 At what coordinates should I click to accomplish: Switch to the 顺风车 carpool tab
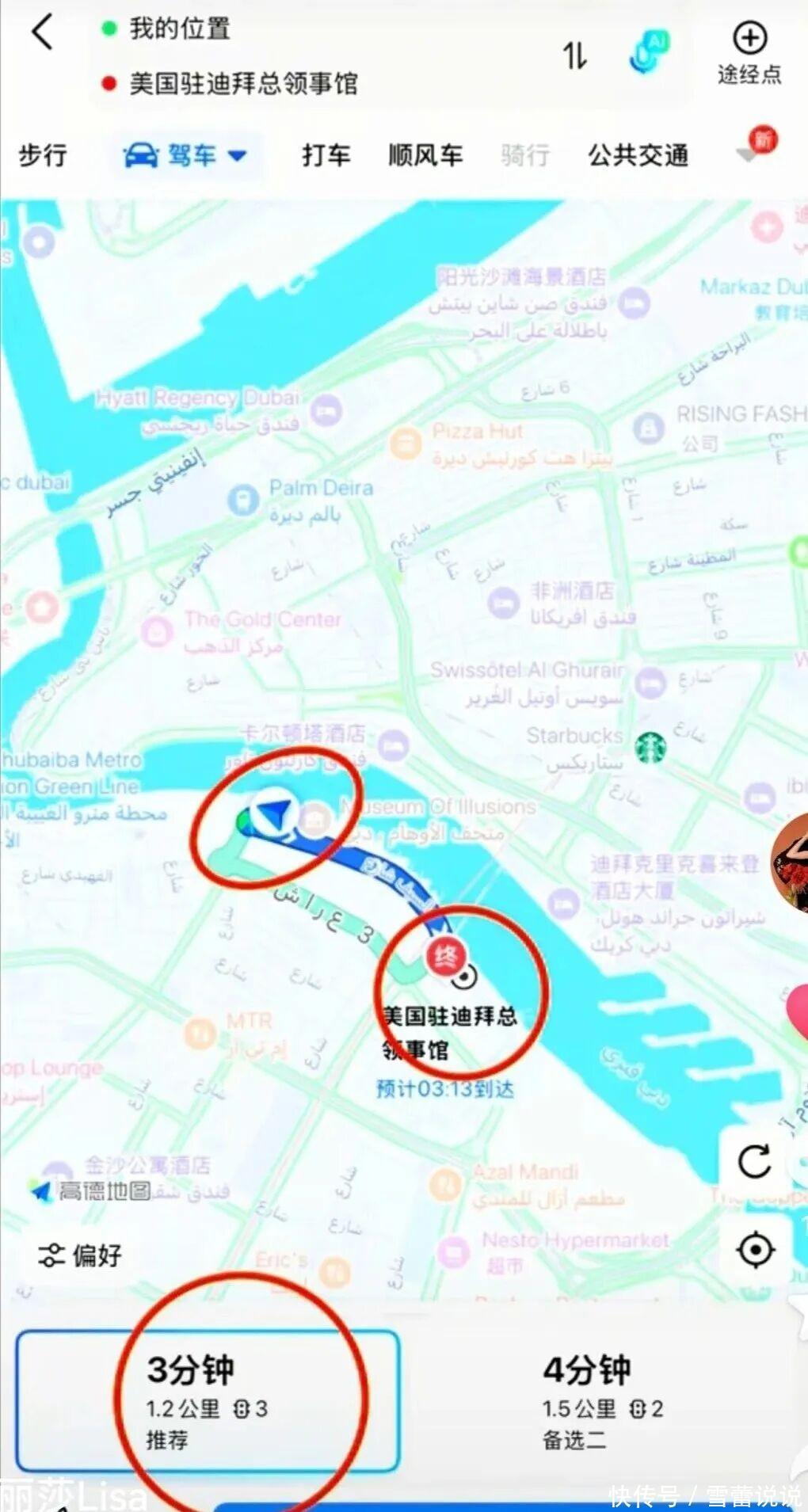pos(425,154)
